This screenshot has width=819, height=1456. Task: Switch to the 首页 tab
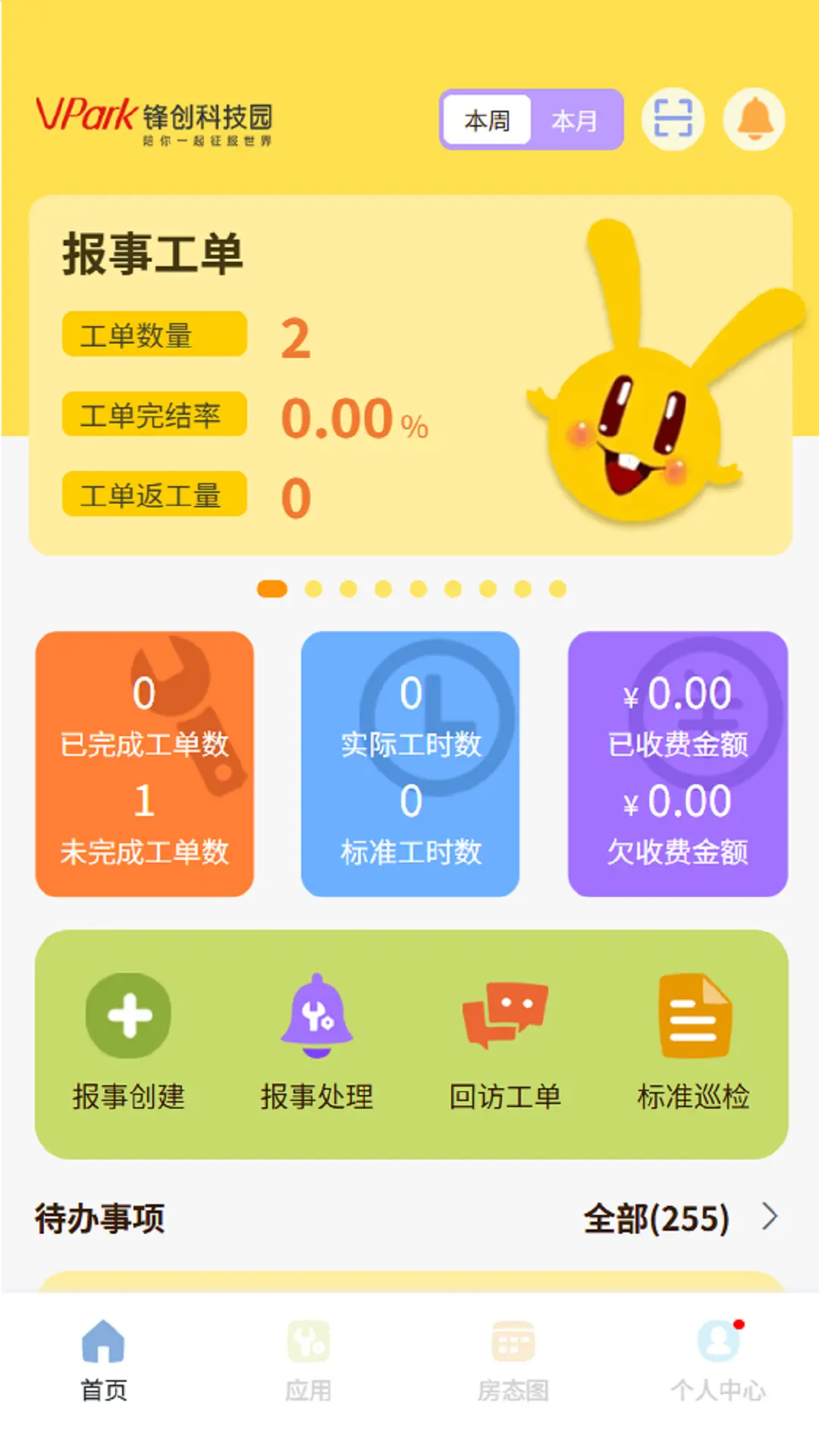point(103,1361)
